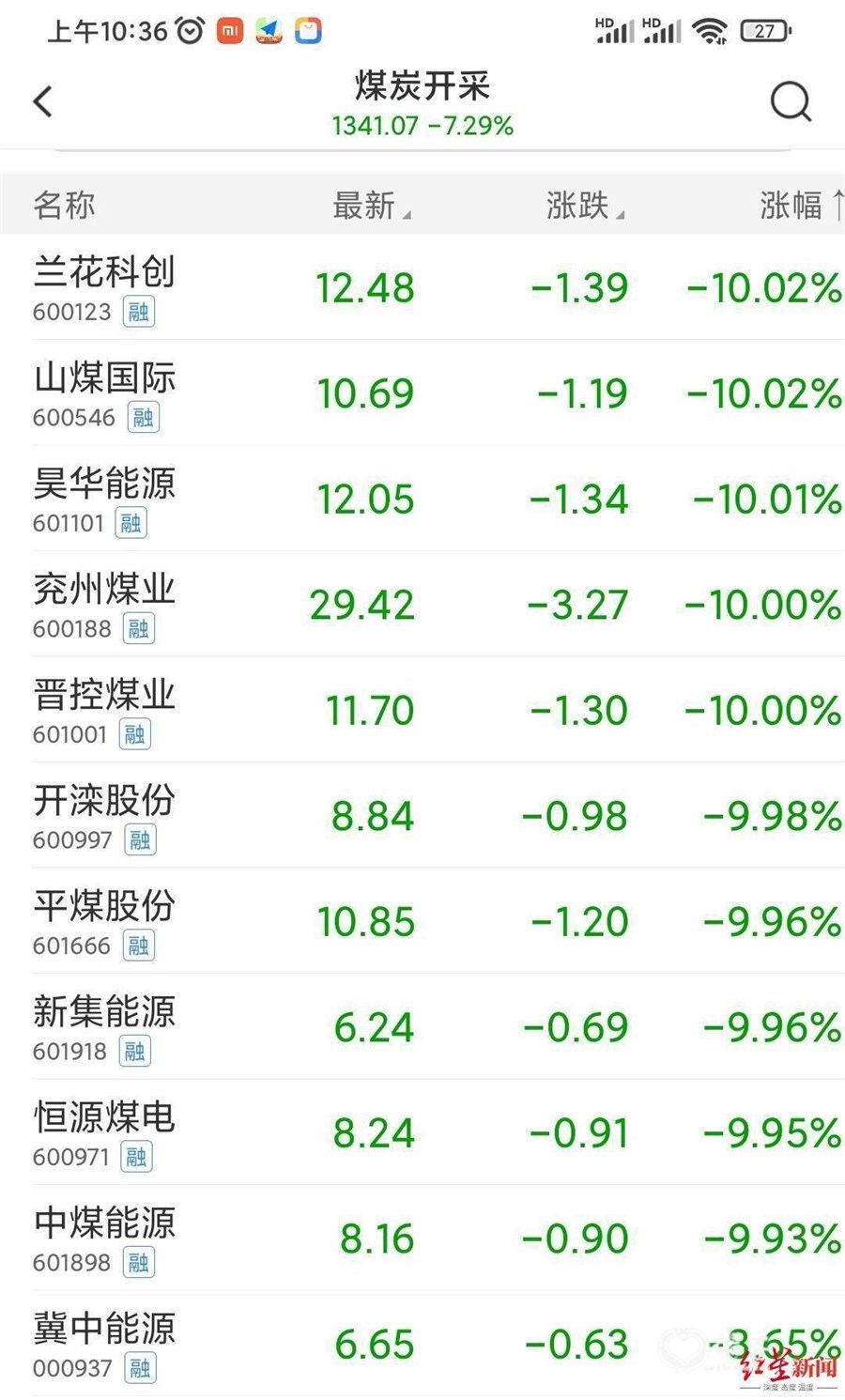Open 晋控煤业 stock page

422,710
